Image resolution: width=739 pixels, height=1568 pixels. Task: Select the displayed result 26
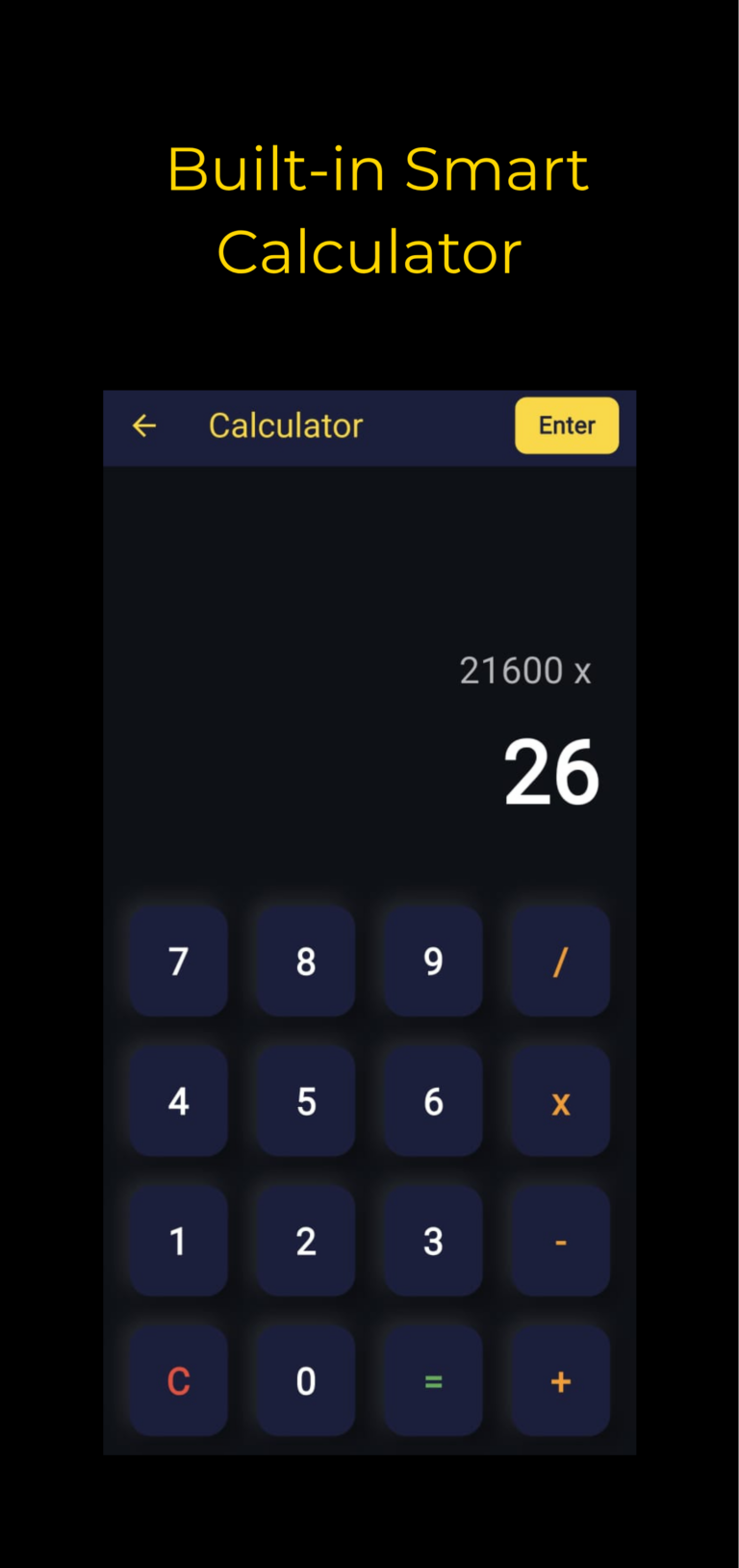[x=551, y=770]
